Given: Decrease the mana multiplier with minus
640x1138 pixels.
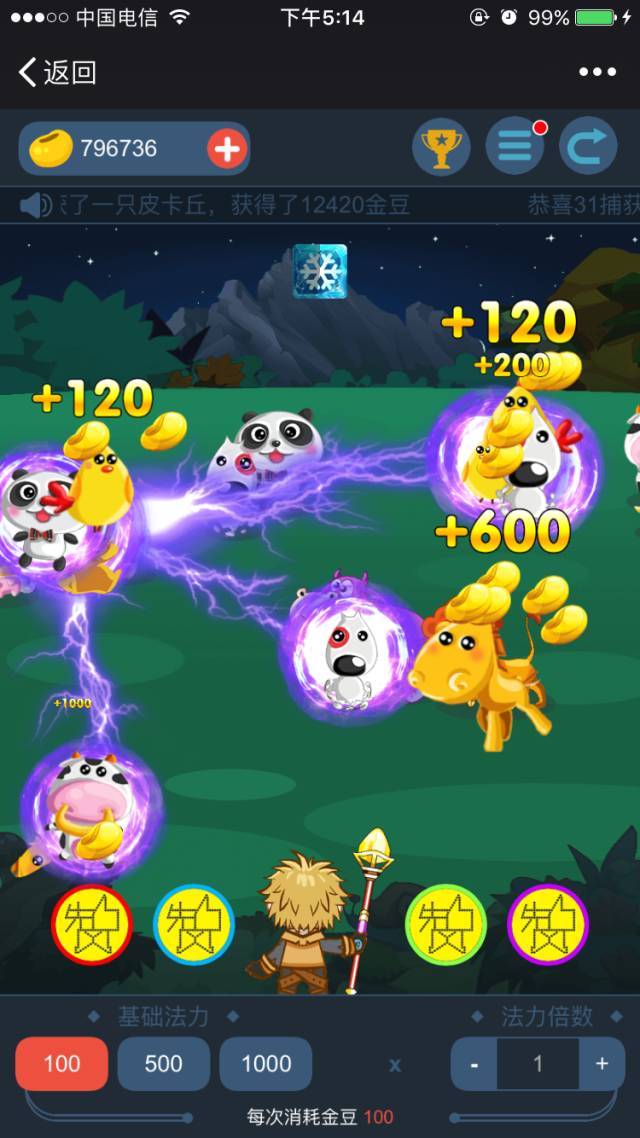Looking at the screenshot, I should point(474,1064).
